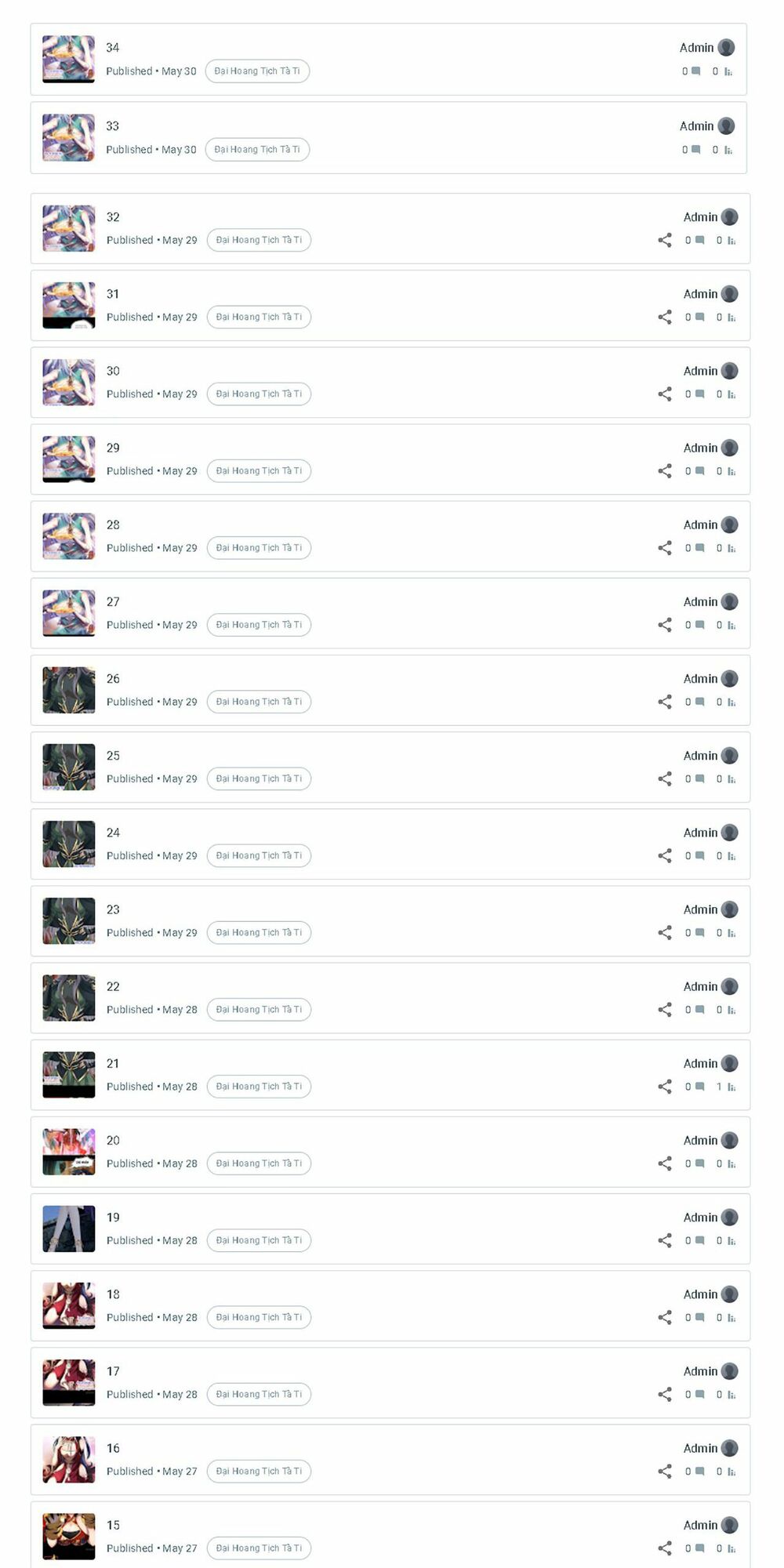The height and width of the screenshot is (1568, 784).
Task: Open post 26 thumbnail
Action: [x=69, y=690]
